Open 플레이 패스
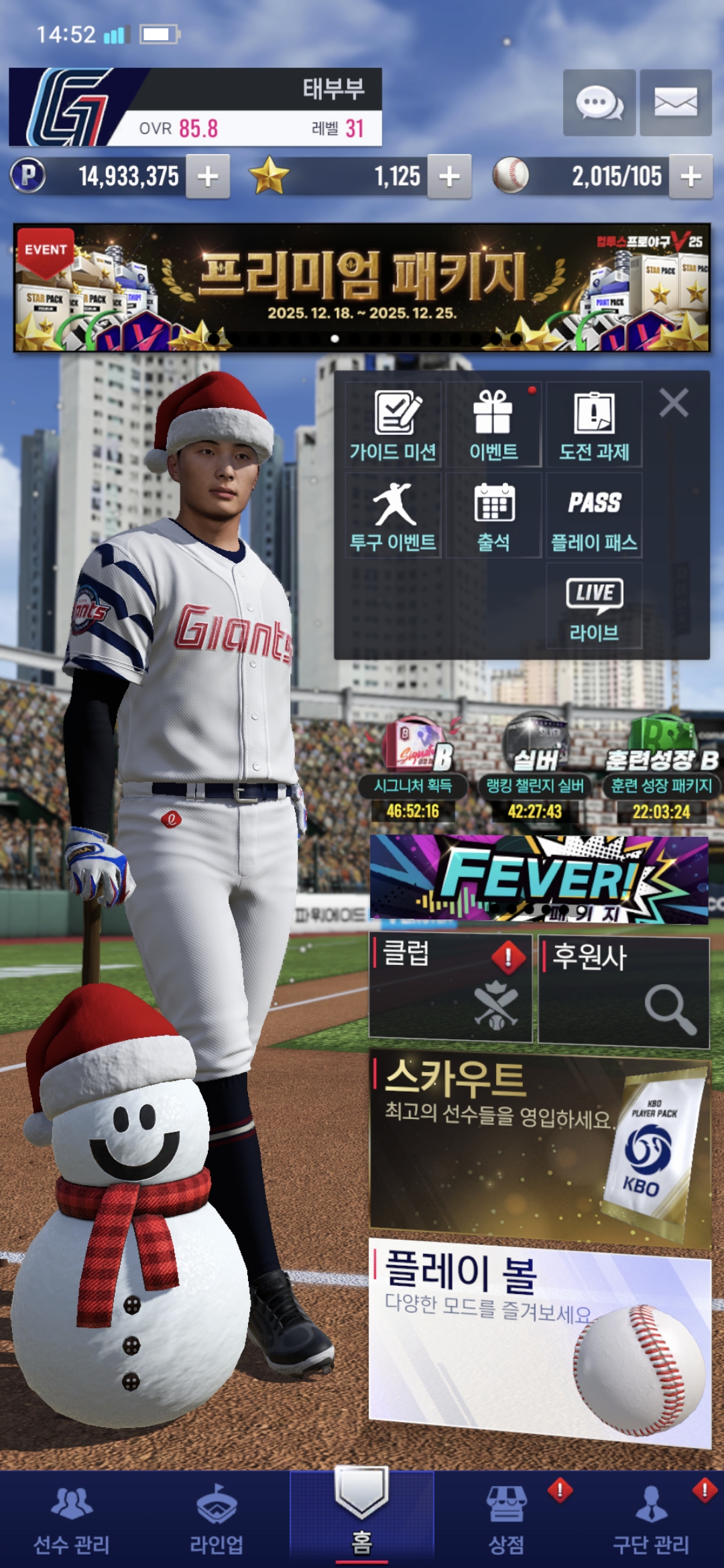The height and width of the screenshot is (1568, 724). pos(594,515)
